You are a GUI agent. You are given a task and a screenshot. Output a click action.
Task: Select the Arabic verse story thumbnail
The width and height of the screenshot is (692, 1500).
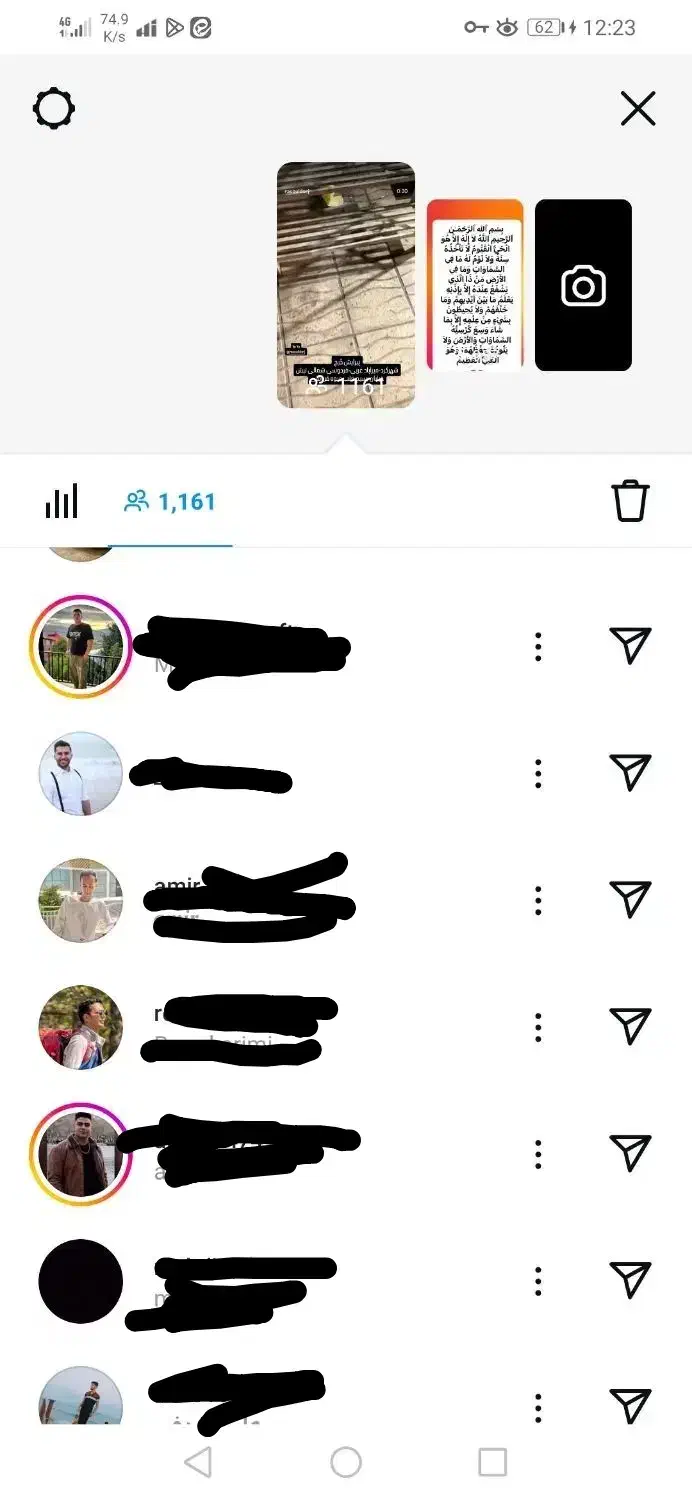click(475, 285)
